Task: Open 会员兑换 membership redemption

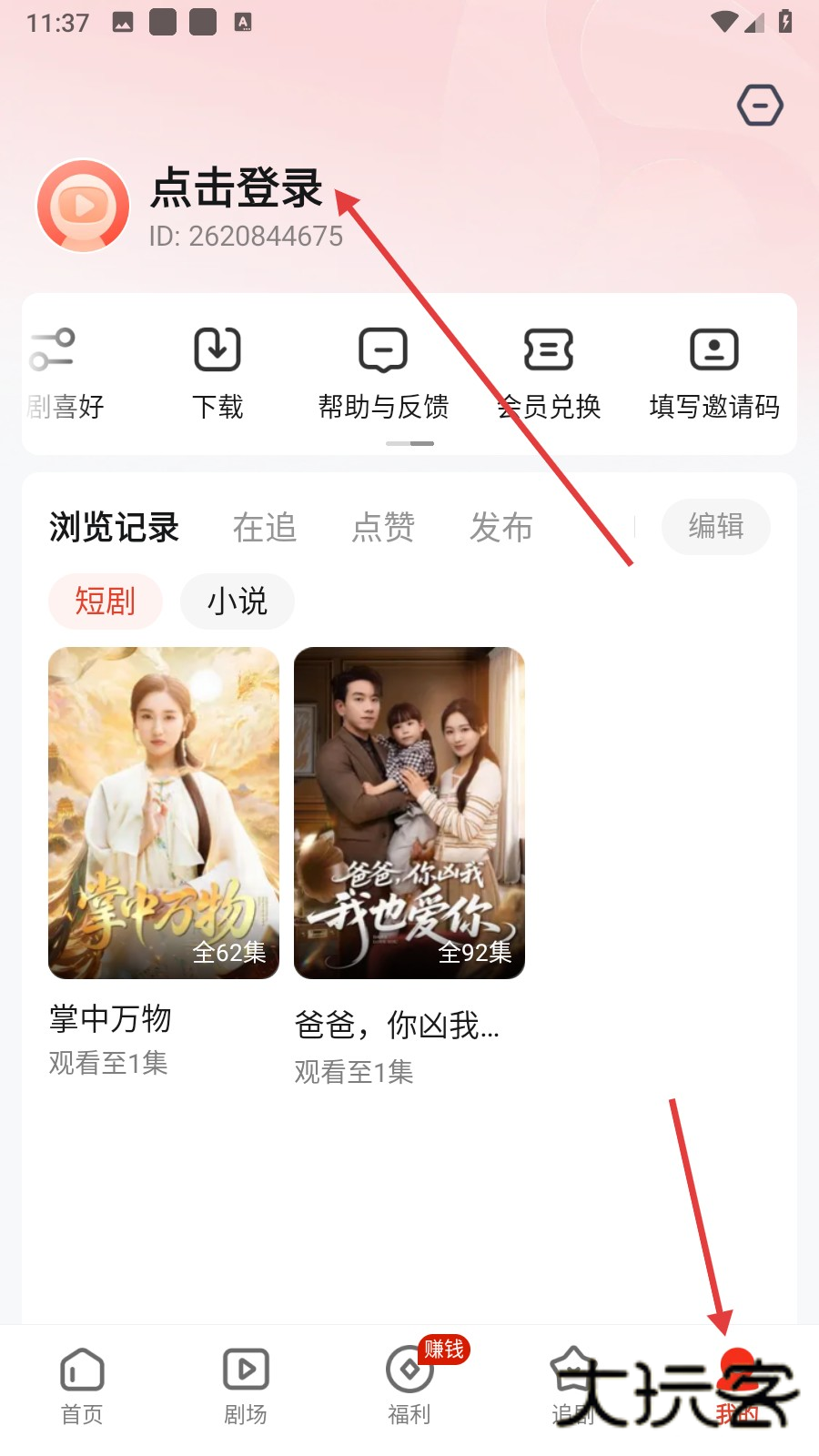Action: [x=549, y=373]
